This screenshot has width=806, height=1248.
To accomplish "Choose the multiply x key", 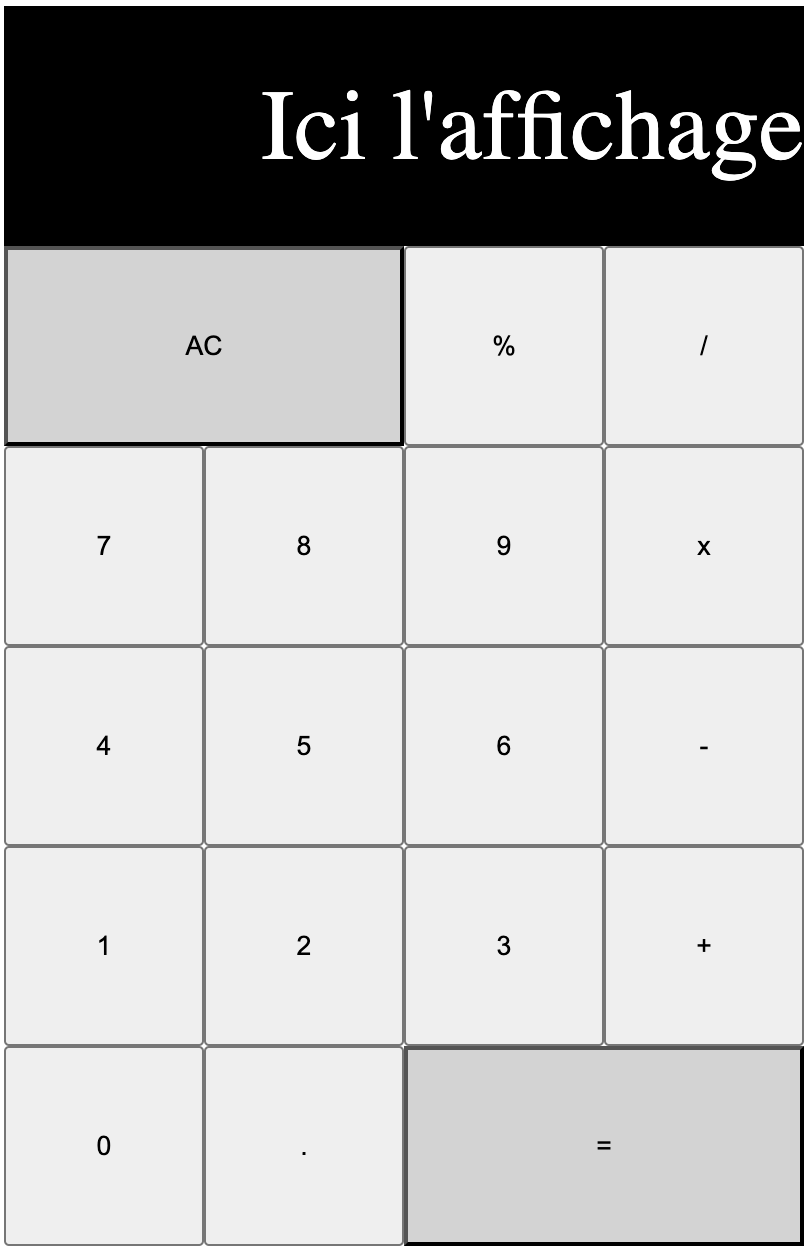I will click(x=704, y=546).
